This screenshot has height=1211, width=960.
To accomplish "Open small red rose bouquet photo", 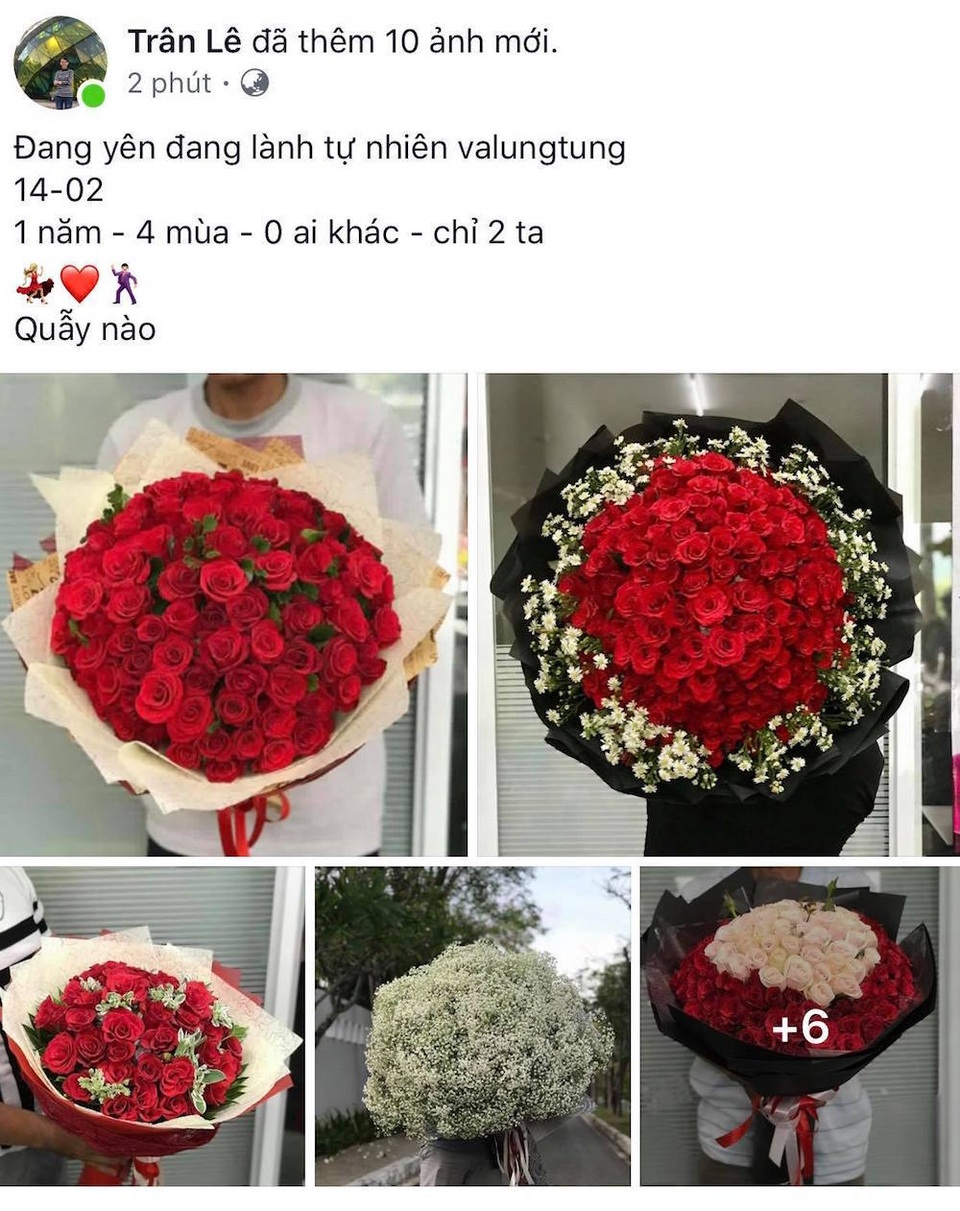I will [x=152, y=1026].
